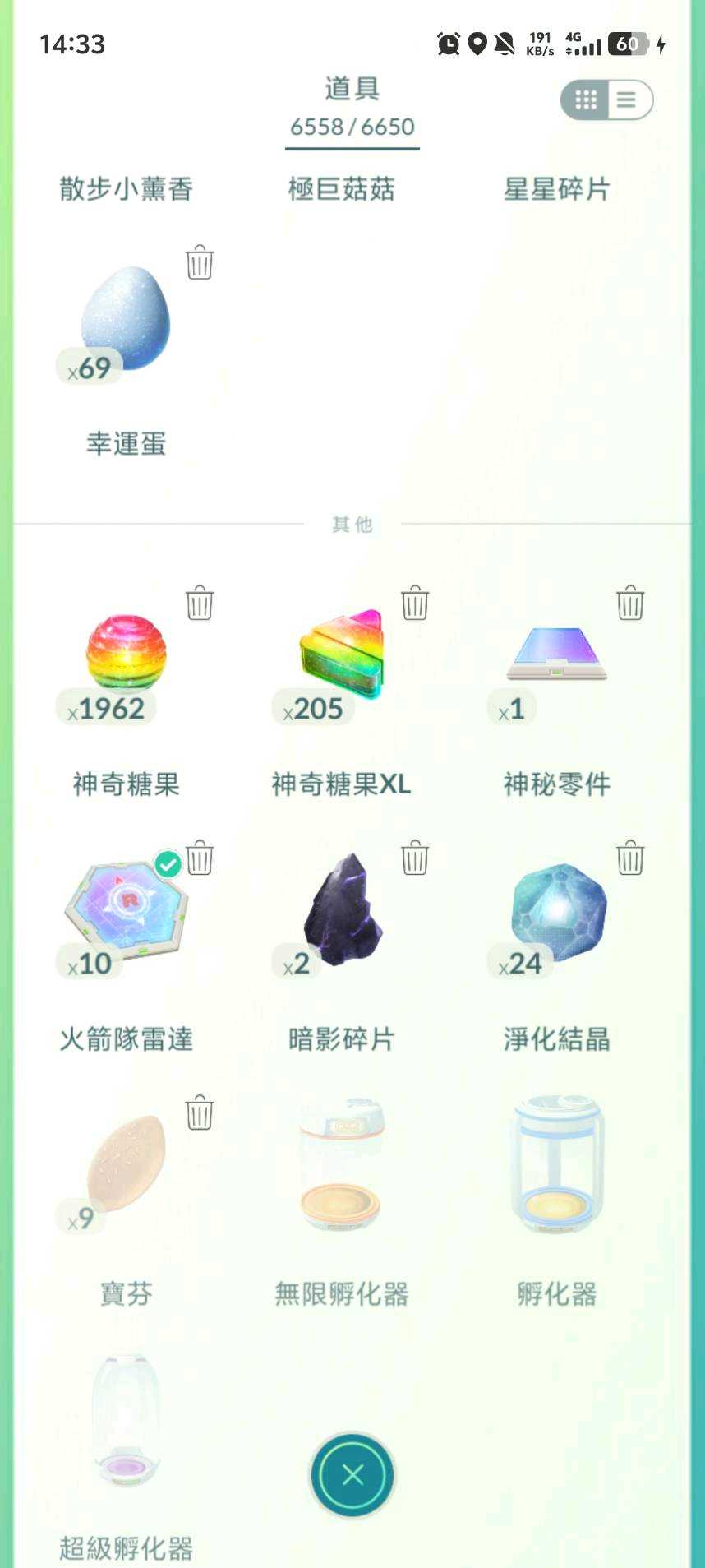This screenshot has width=705, height=1568.
Task: Tap trash icon next to 寶芬
Action: pyautogui.click(x=200, y=1112)
